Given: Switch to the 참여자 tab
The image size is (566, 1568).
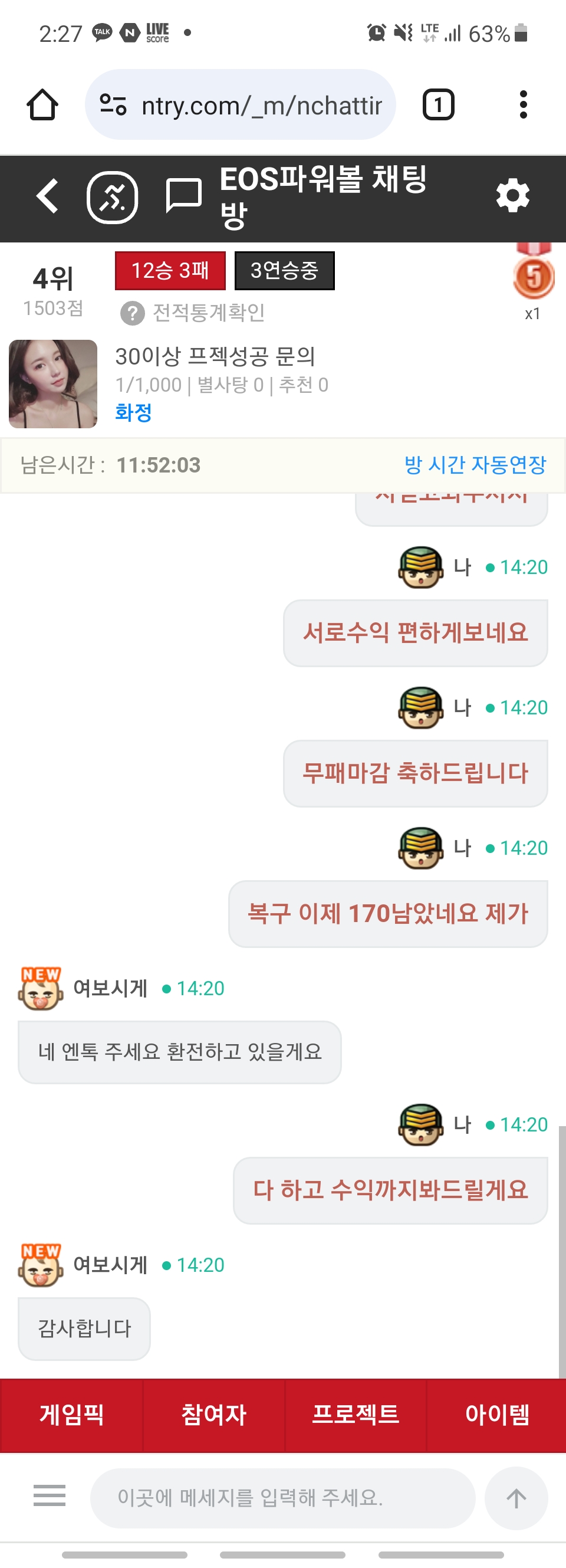Looking at the screenshot, I should point(213,1414).
